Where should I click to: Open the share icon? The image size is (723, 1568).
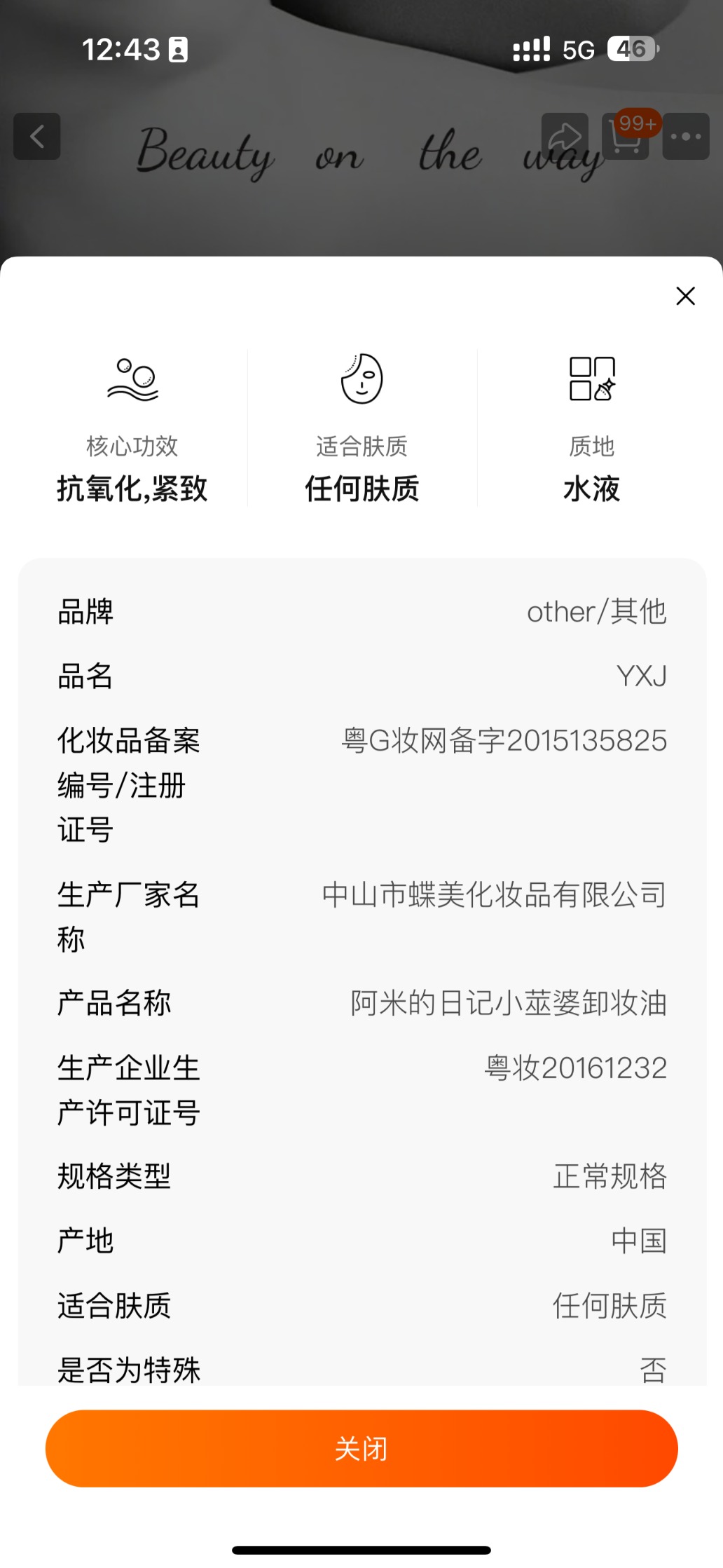[x=564, y=136]
